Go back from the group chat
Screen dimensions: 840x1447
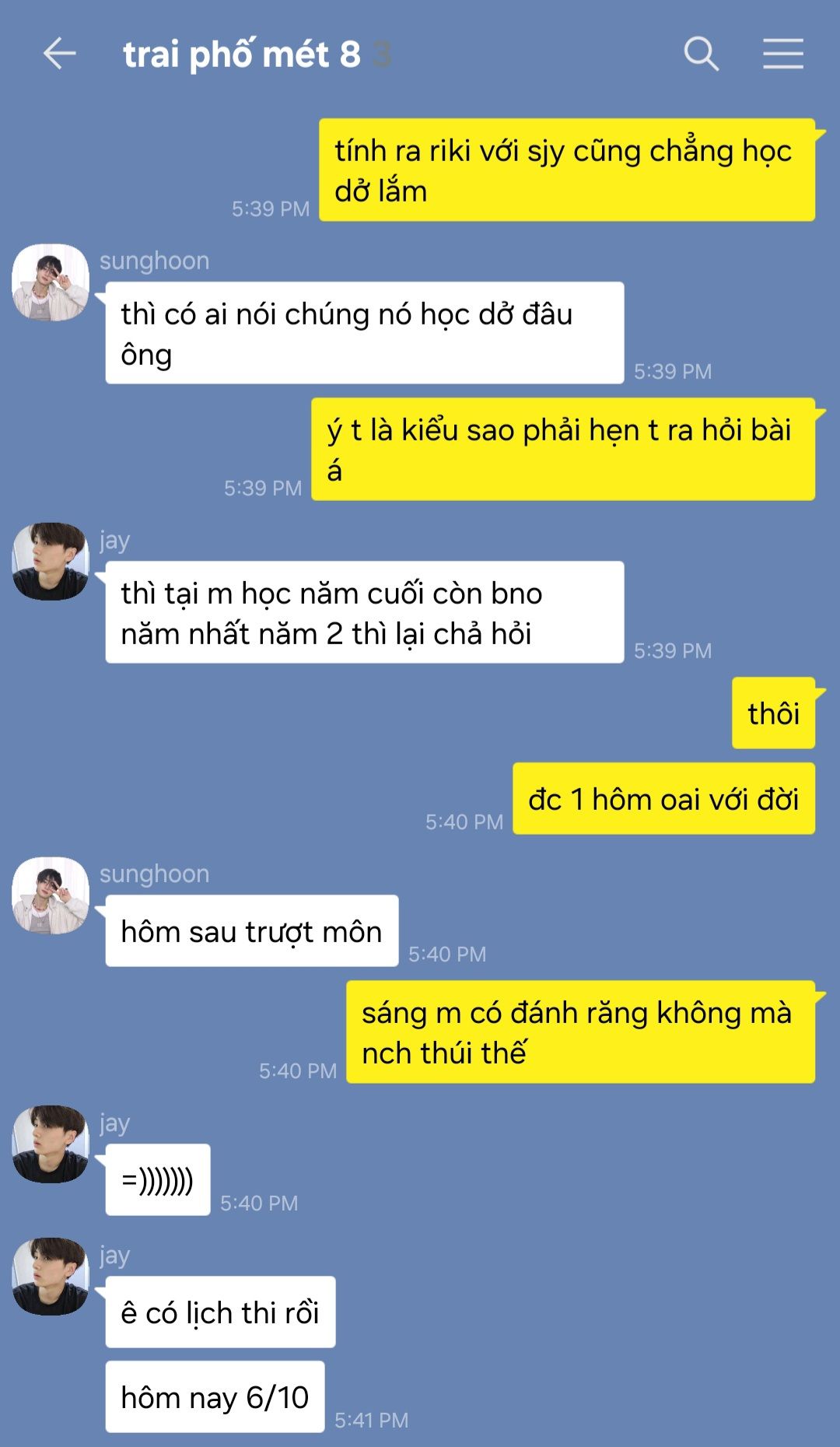click(59, 54)
